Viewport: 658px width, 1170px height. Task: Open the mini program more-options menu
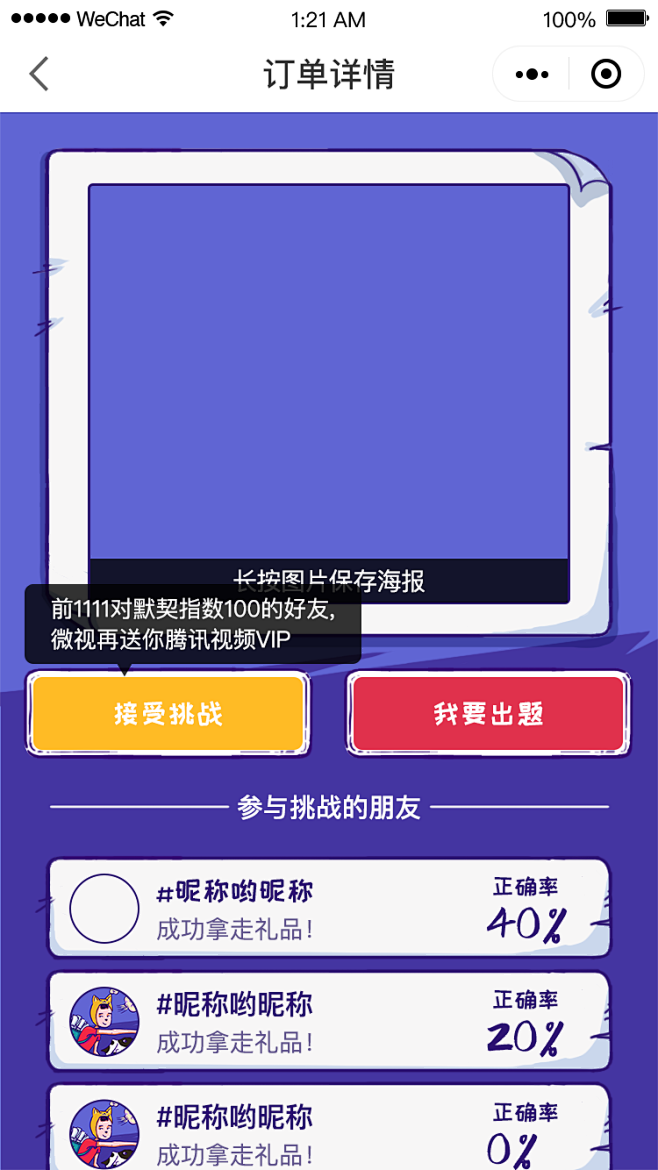532,74
